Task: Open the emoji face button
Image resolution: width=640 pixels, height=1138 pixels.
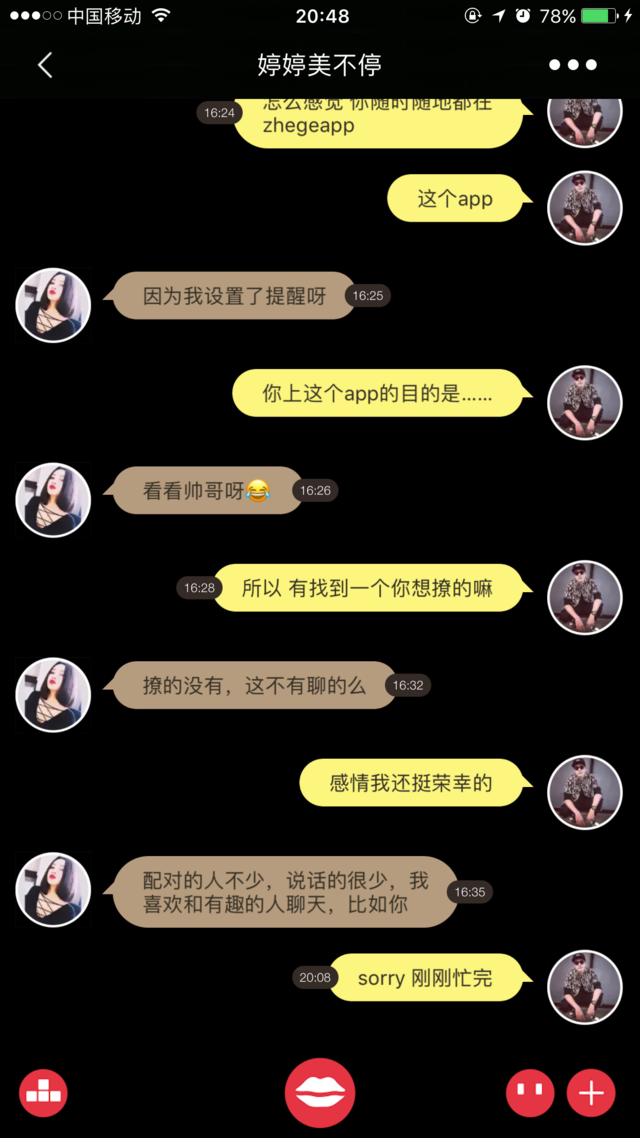Action: (530, 1092)
